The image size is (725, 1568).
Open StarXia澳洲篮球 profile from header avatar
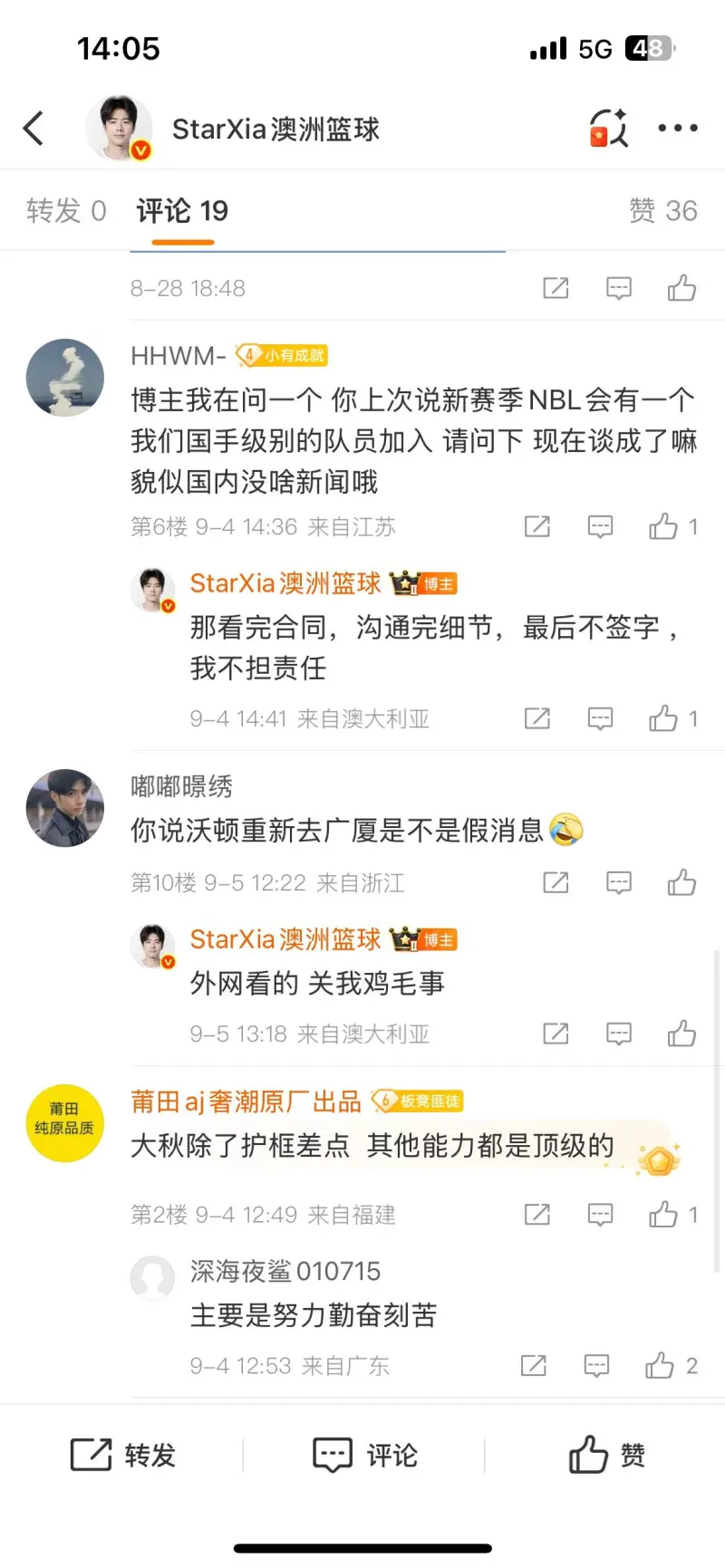[x=119, y=129]
